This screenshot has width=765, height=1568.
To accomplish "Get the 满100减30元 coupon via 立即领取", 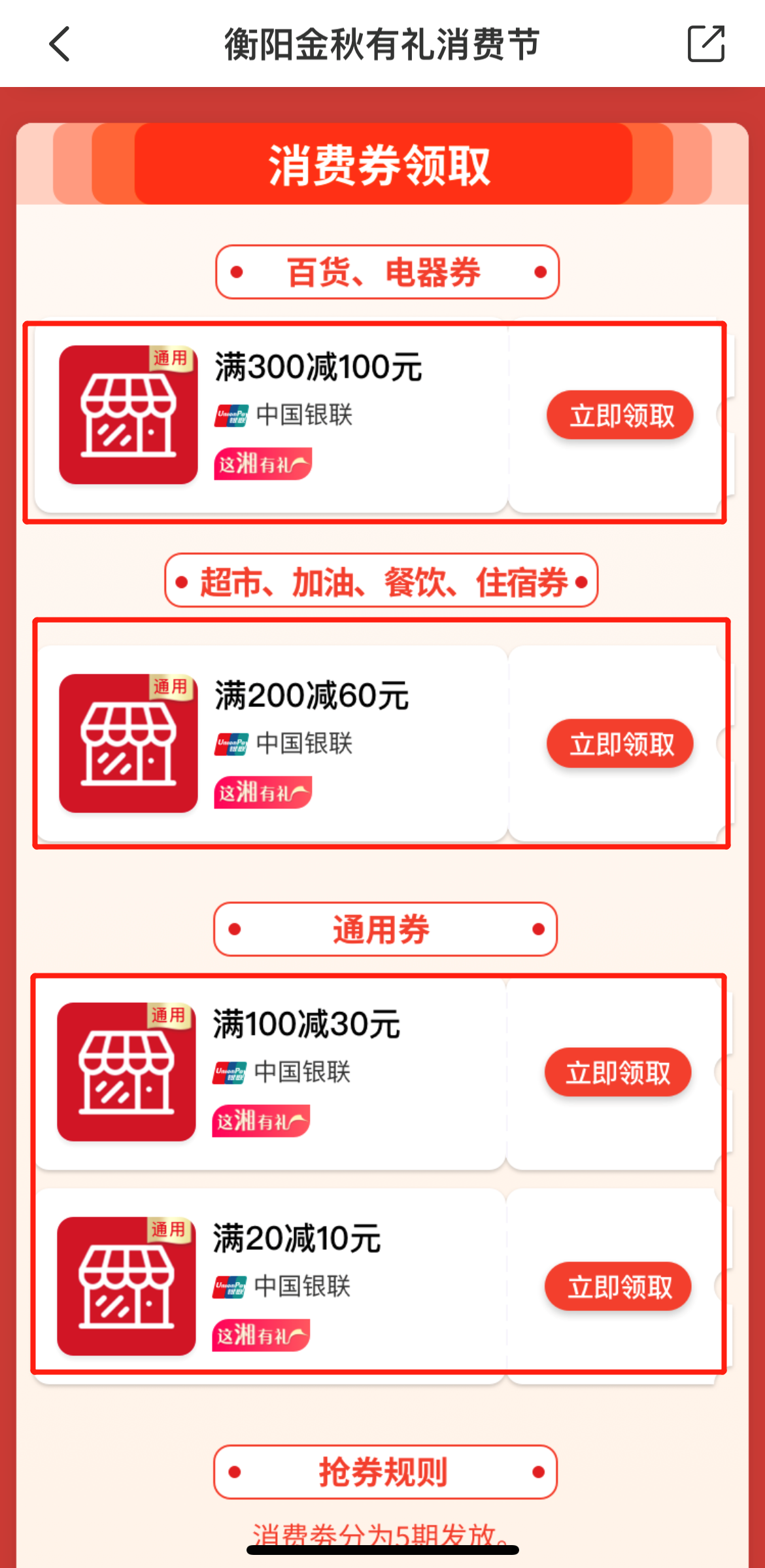I will tap(618, 1072).
